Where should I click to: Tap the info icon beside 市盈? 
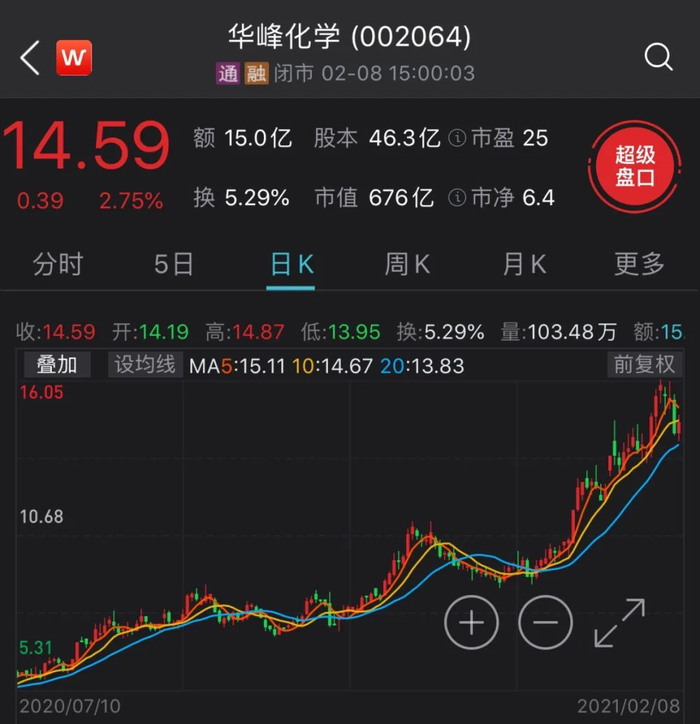pyautogui.click(x=458, y=139)
